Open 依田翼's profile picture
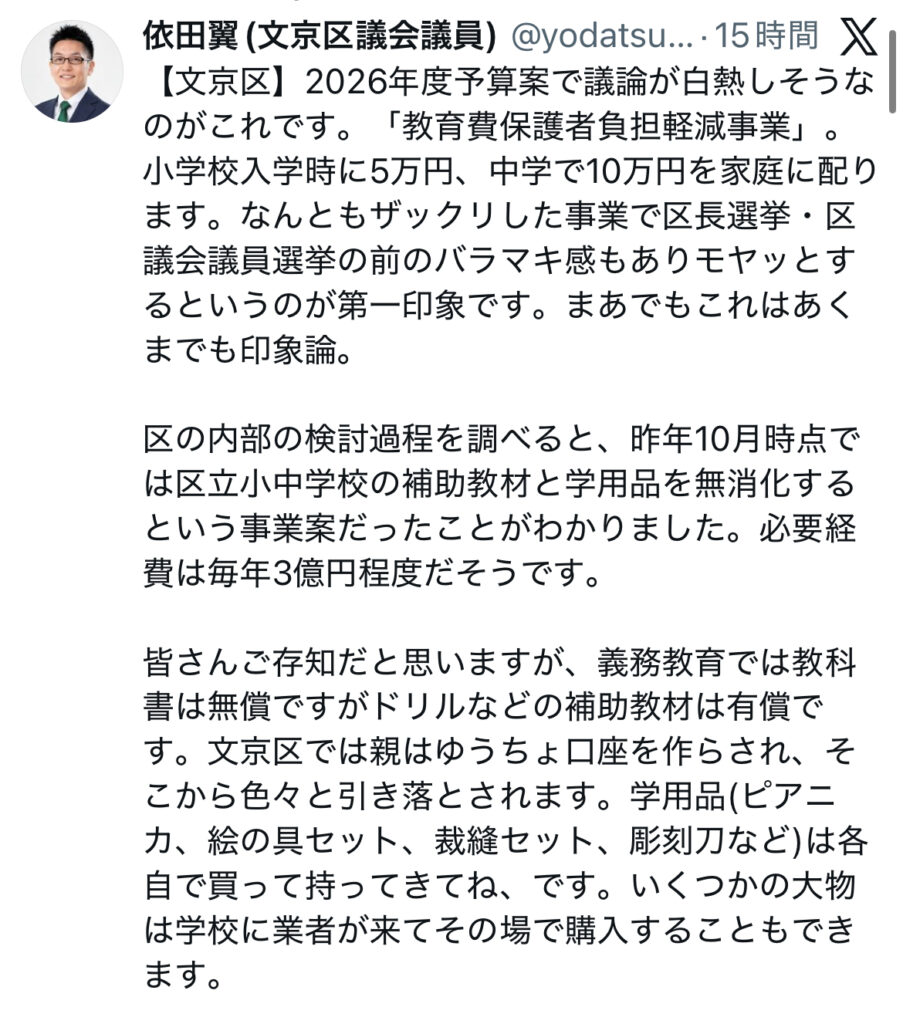Screen dimensions: 903x1024 [x=72, y=72]
